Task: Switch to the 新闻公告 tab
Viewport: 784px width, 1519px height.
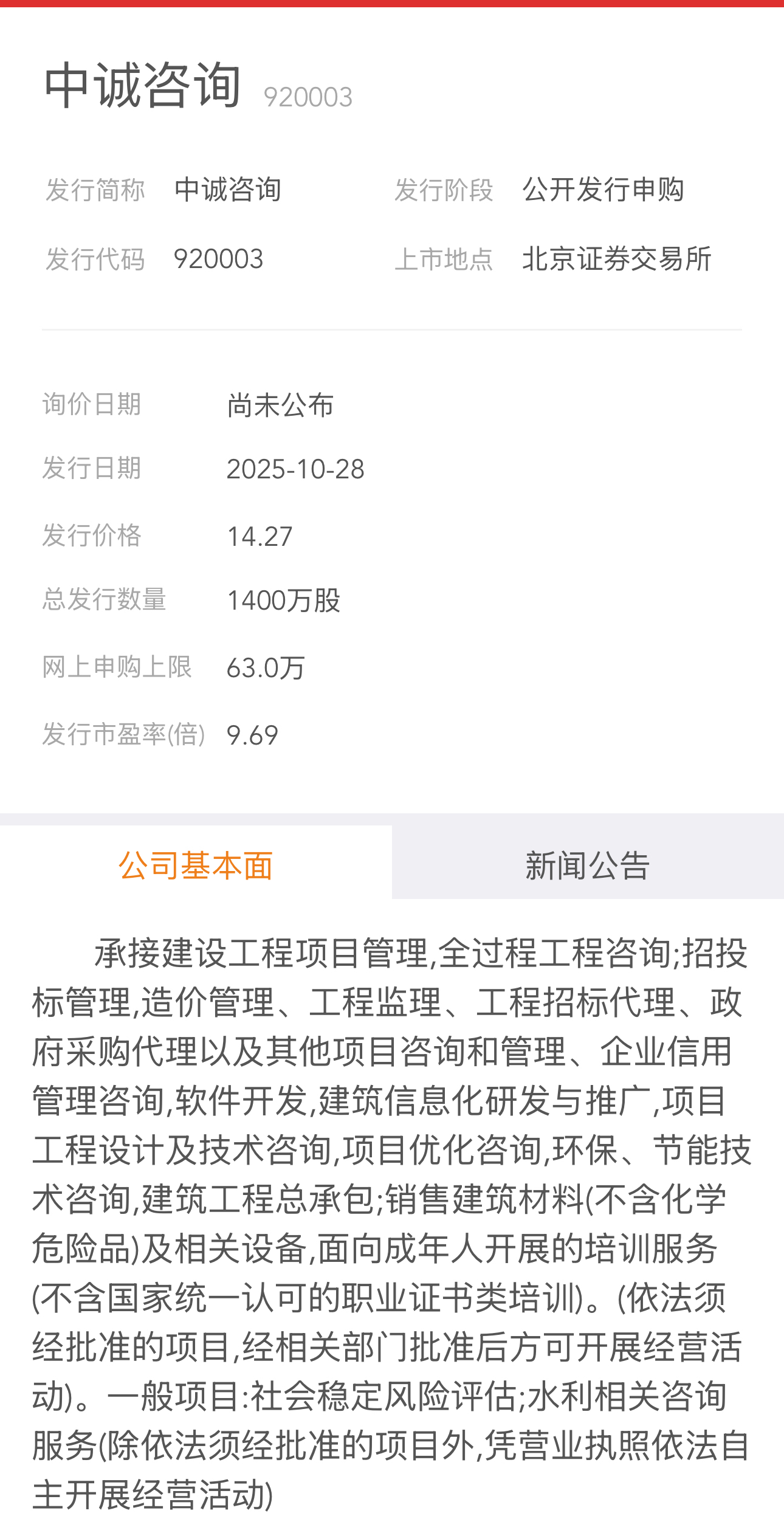Action: point(587,865)
